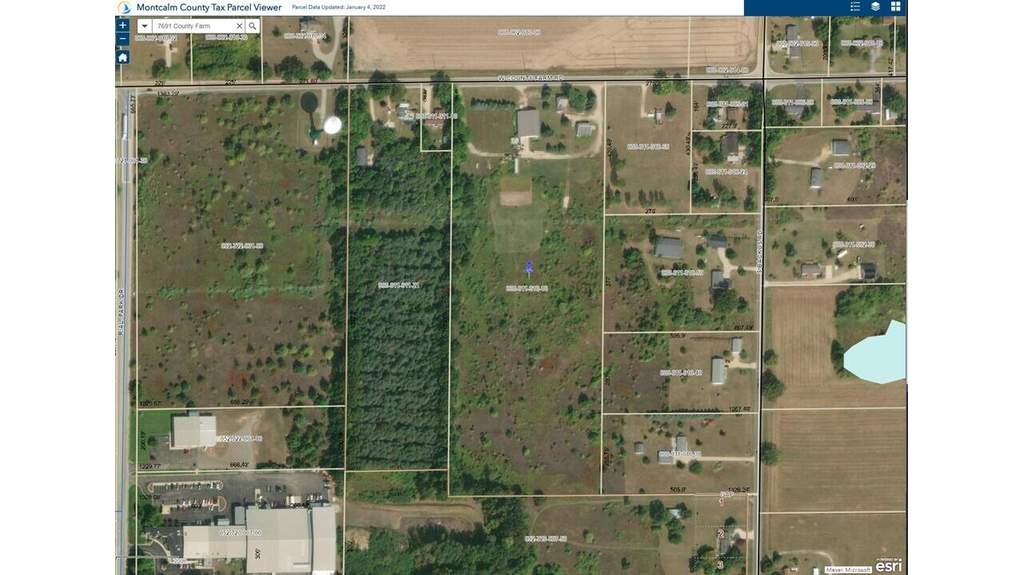Clear the search text with X
This screenshot has height=575, width=1023.
click(x=239, y=26)
